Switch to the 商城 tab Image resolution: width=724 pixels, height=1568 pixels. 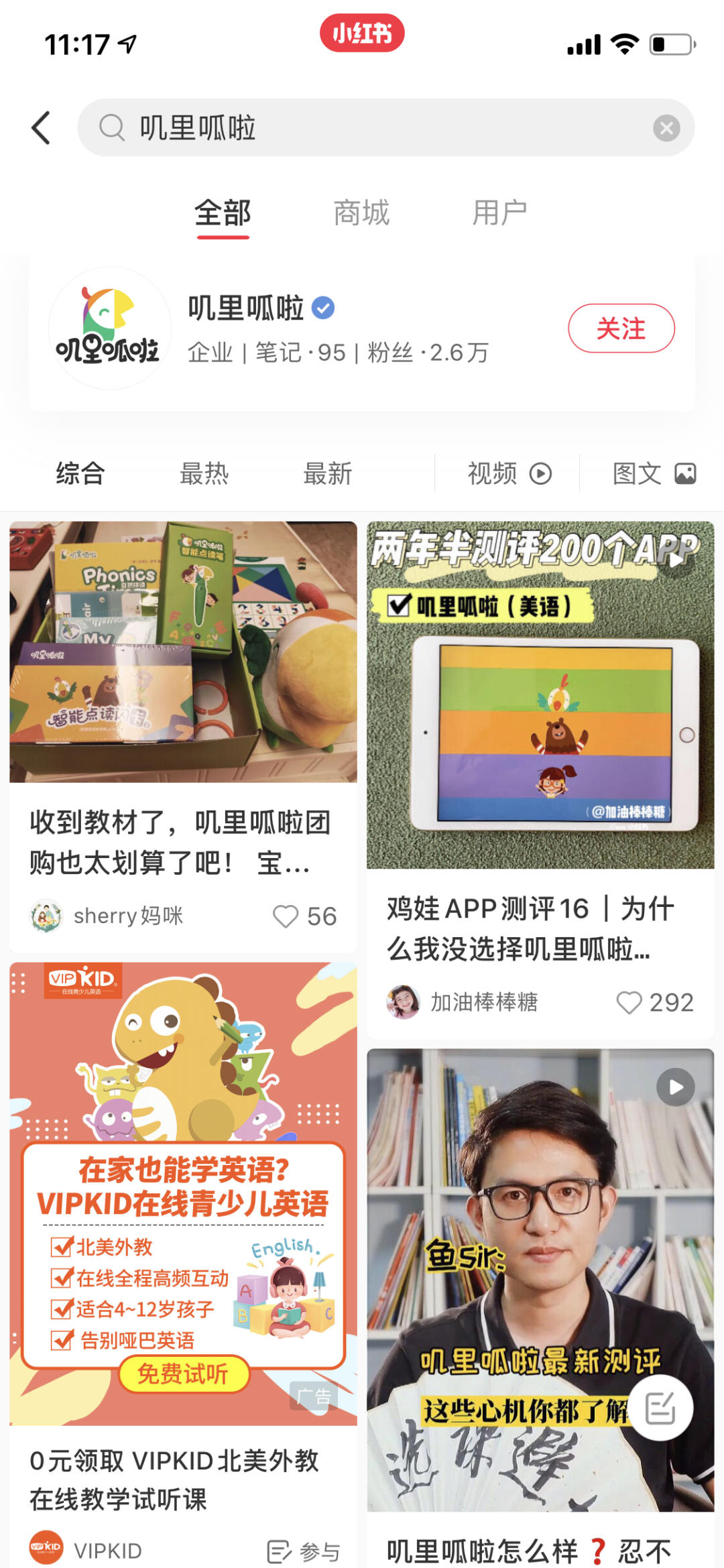click(361, 212)
